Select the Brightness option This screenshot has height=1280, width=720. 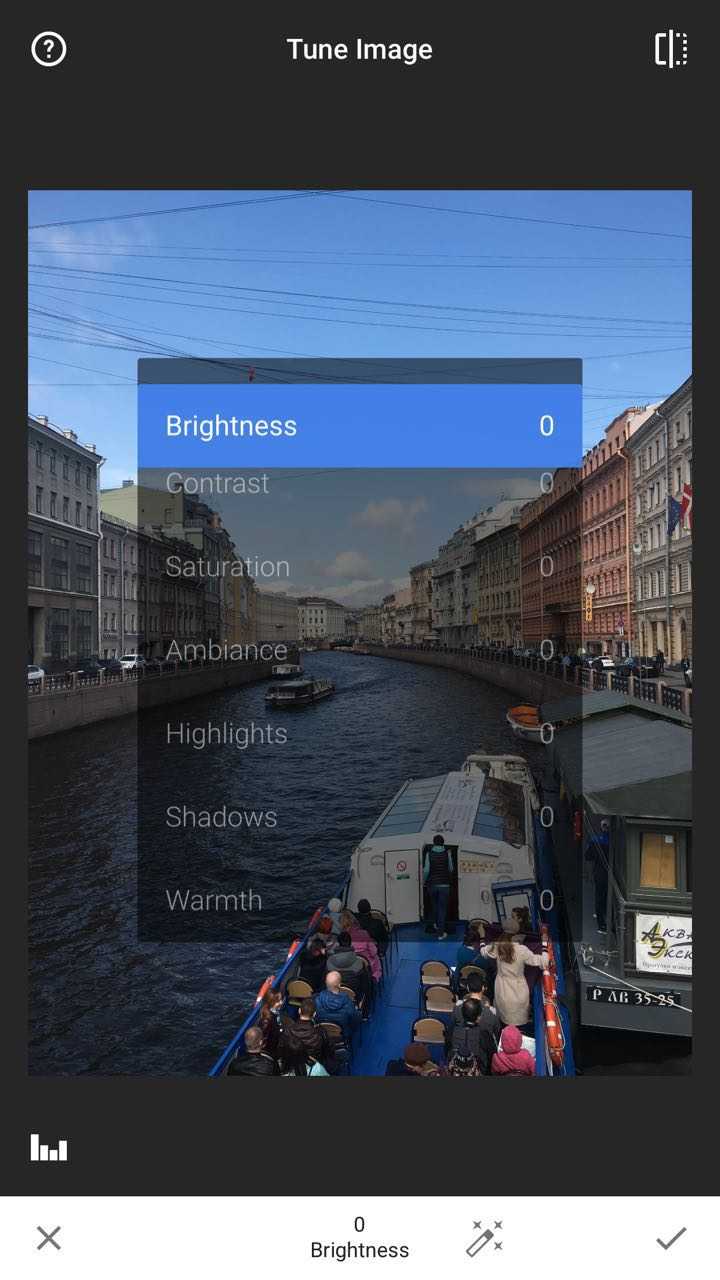[x=359, y=426]
